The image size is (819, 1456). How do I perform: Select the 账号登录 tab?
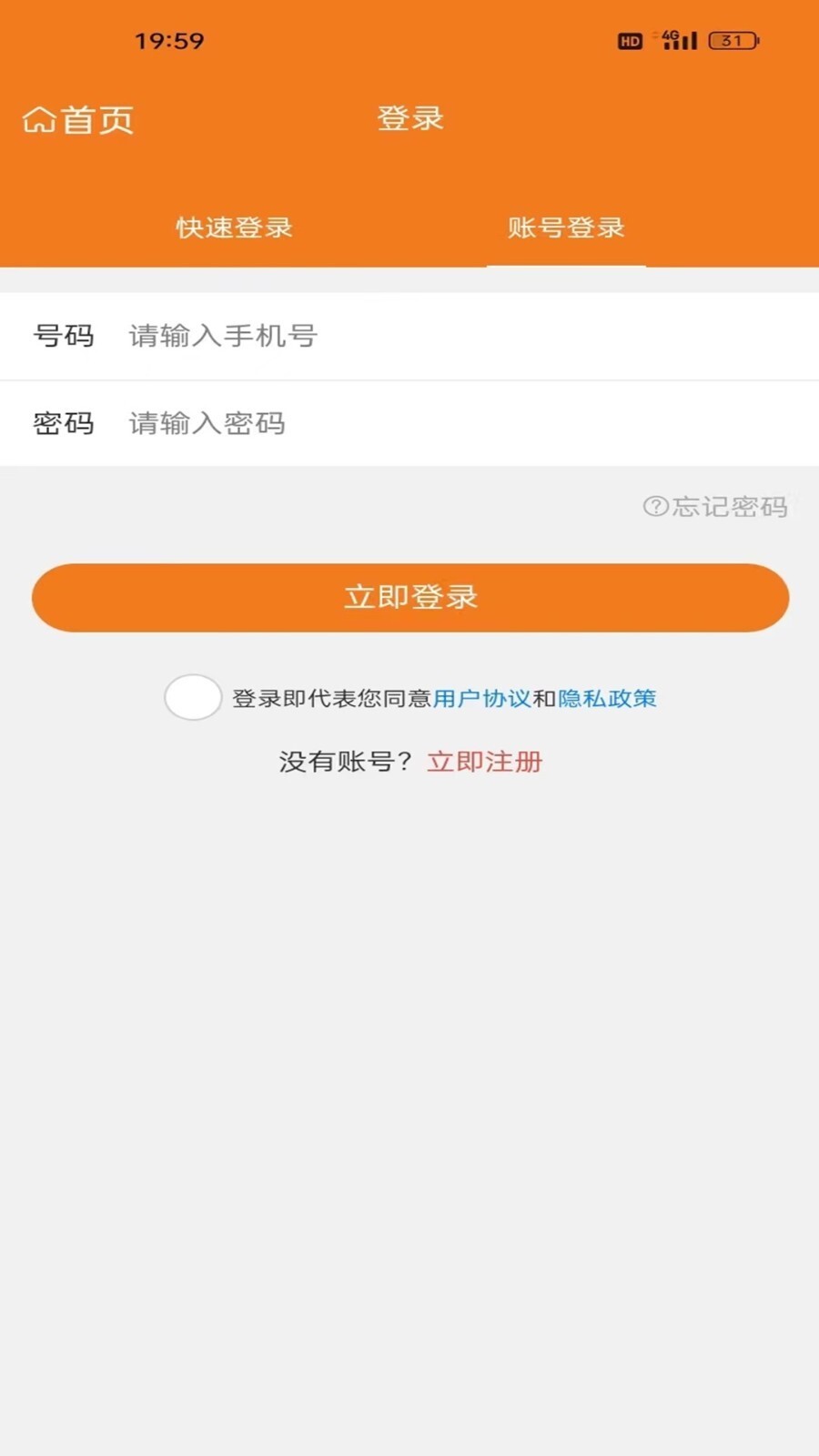click(566, 228)
